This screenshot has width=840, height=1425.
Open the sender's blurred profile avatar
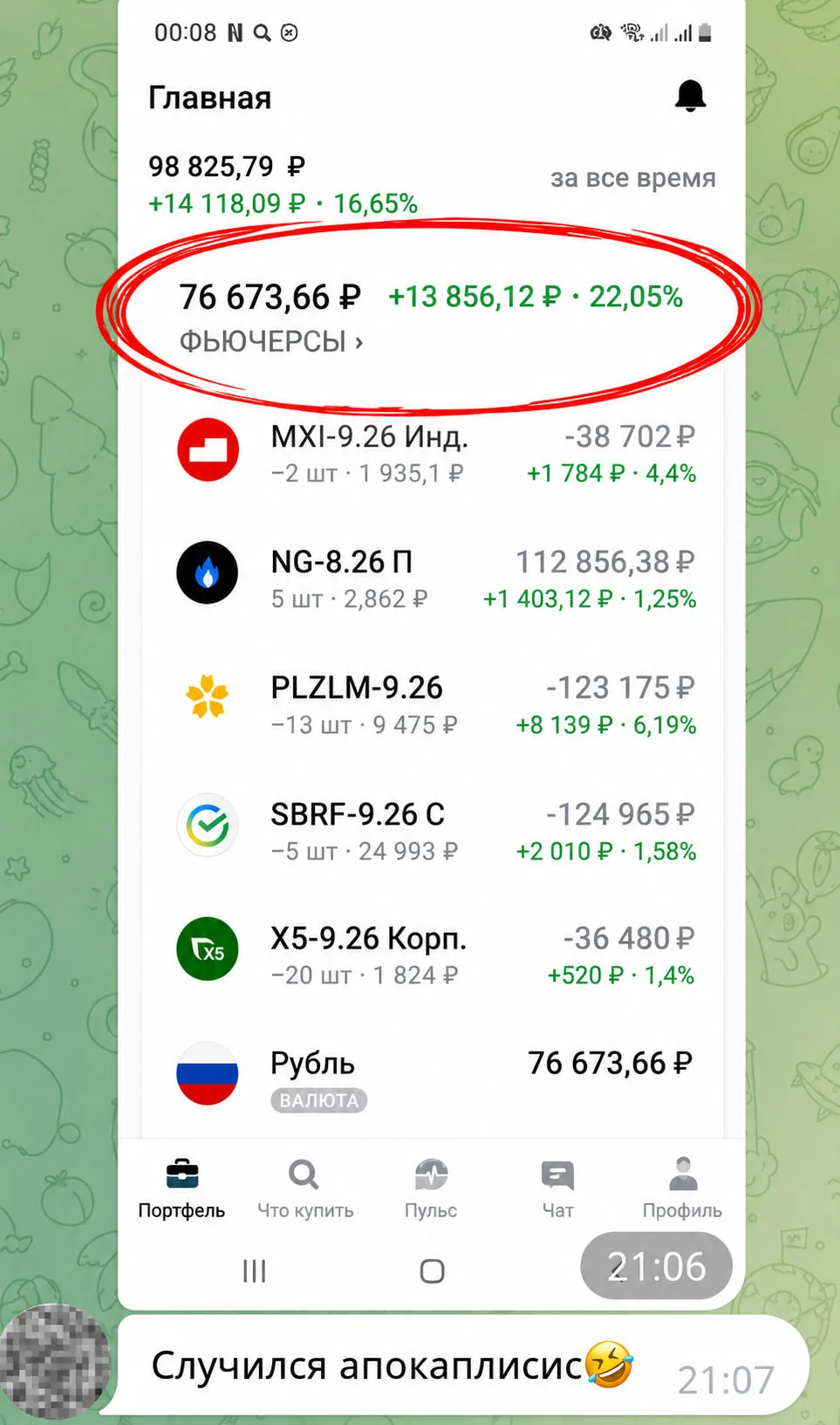(55, 1362)
